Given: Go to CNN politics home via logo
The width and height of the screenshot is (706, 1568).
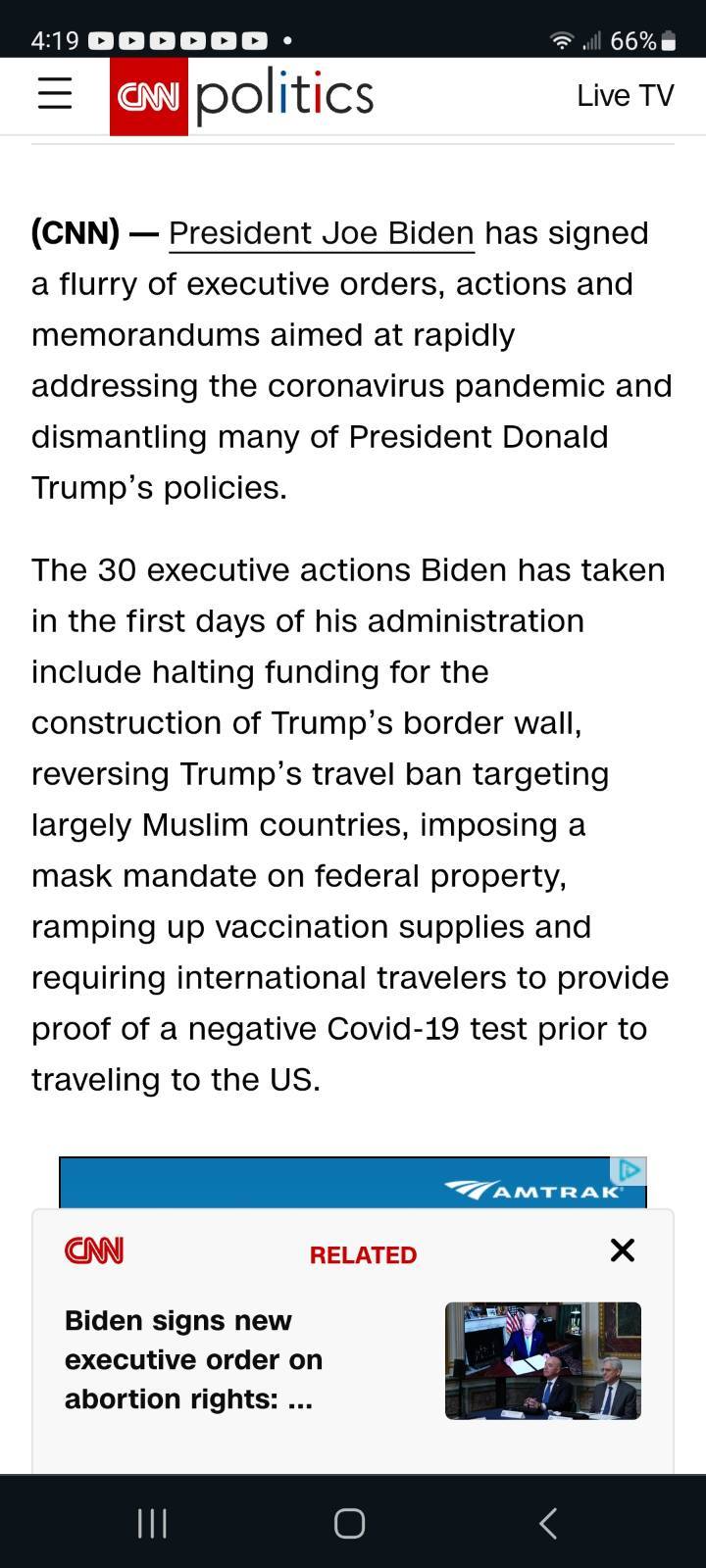Looking at the screenshot, I should (x=241, y=96).
